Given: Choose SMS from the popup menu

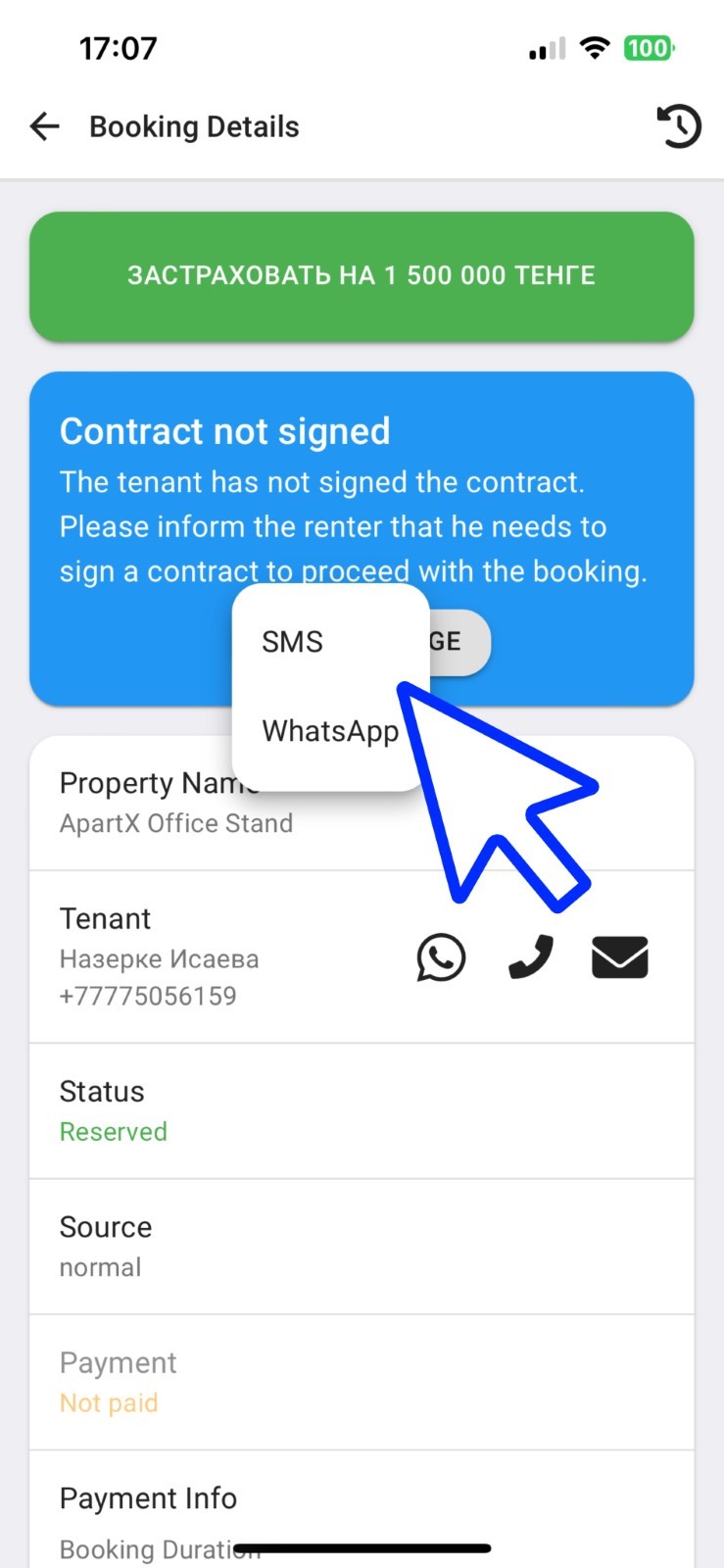Looking at the screenshot, I should coord(293,642).
